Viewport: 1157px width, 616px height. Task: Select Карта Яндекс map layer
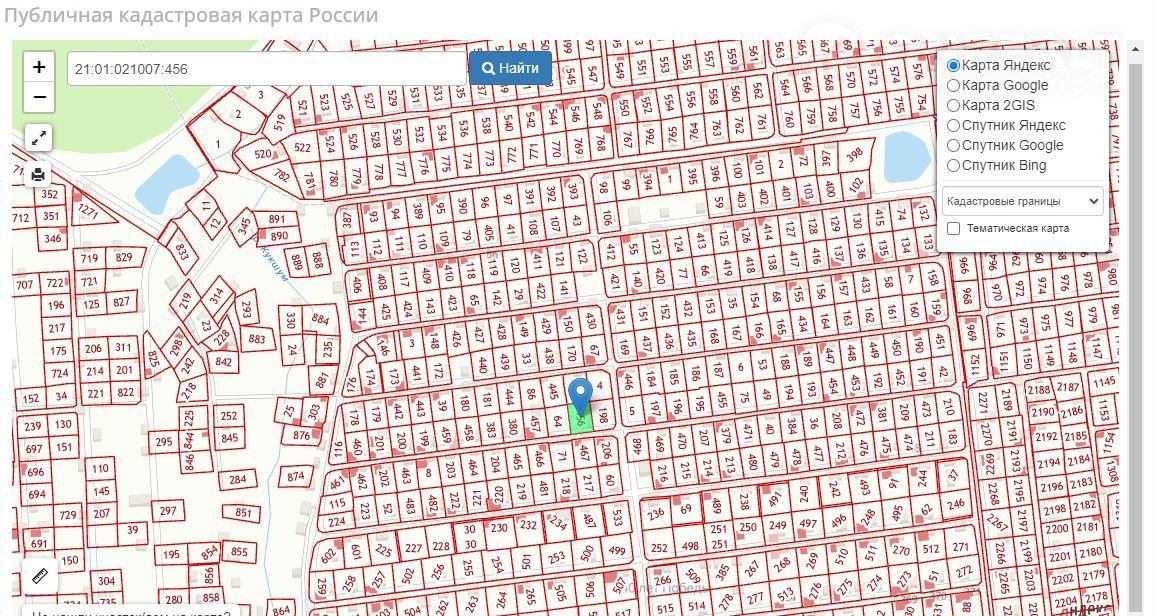click(953, 65)
